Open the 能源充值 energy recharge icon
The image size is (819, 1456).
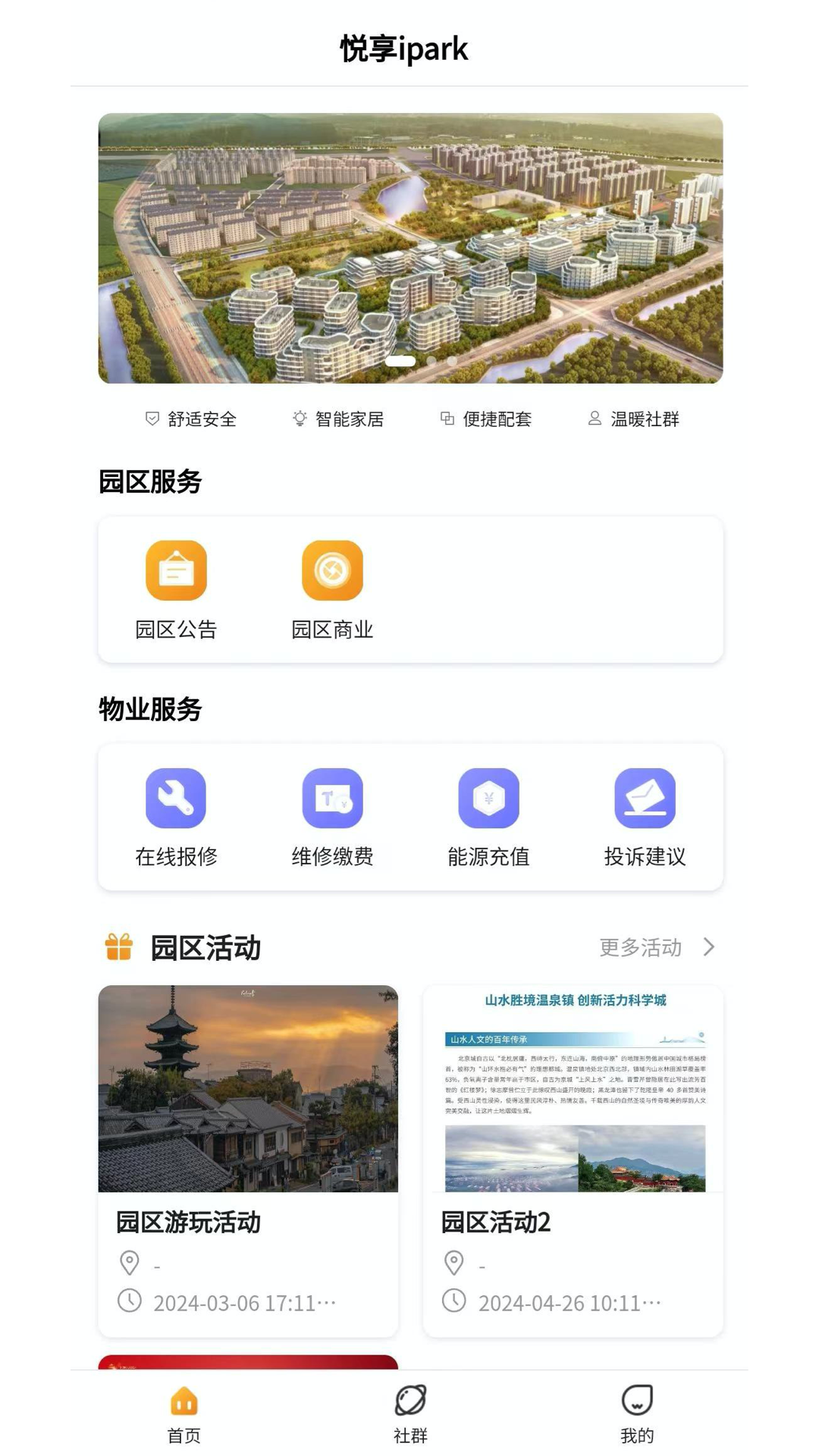point(489,799)
